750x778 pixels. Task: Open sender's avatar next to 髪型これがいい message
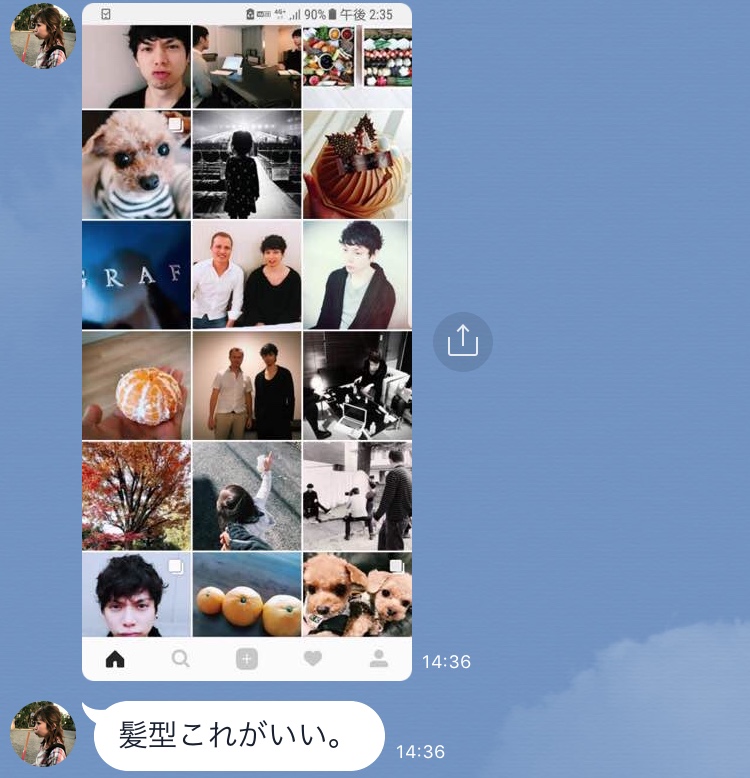pos(42,734)
